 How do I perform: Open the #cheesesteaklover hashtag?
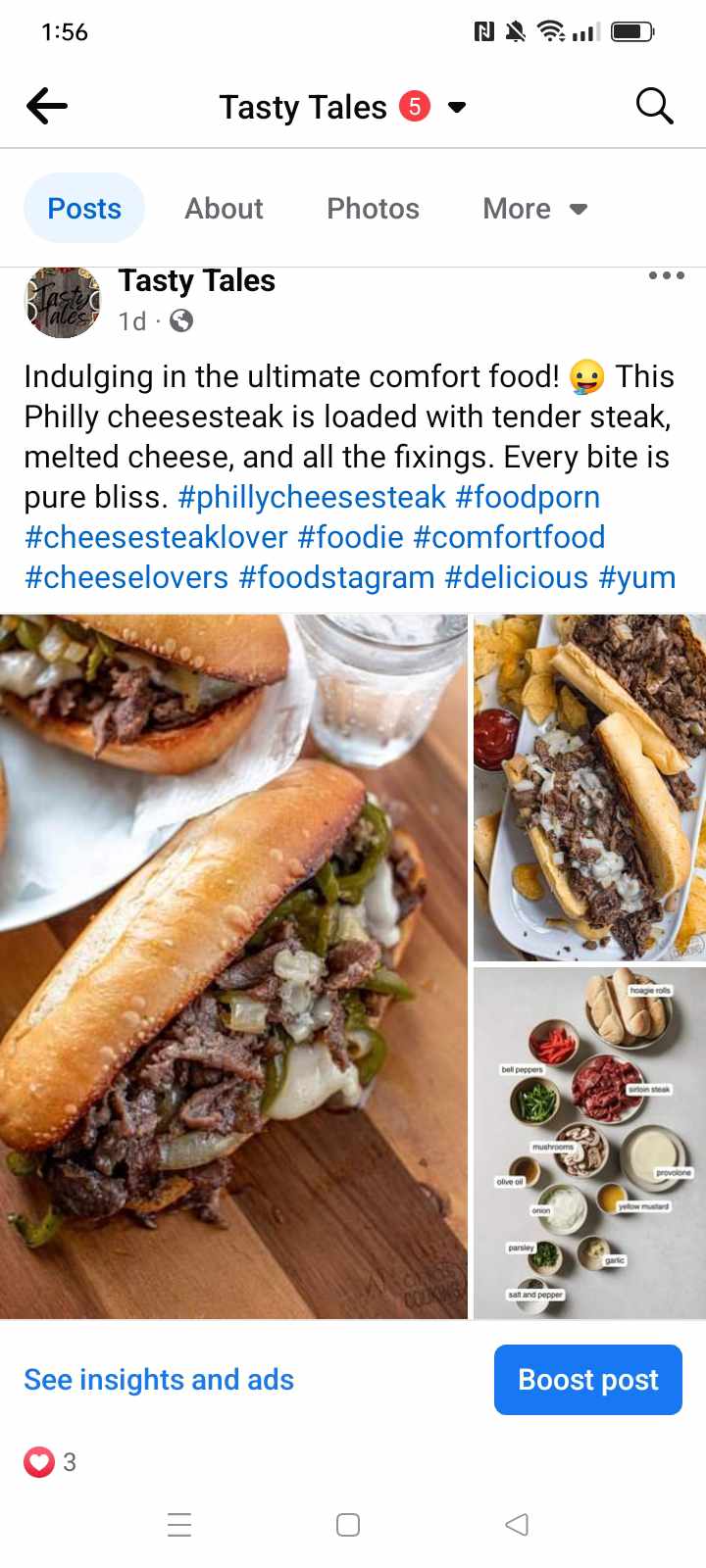156,537
